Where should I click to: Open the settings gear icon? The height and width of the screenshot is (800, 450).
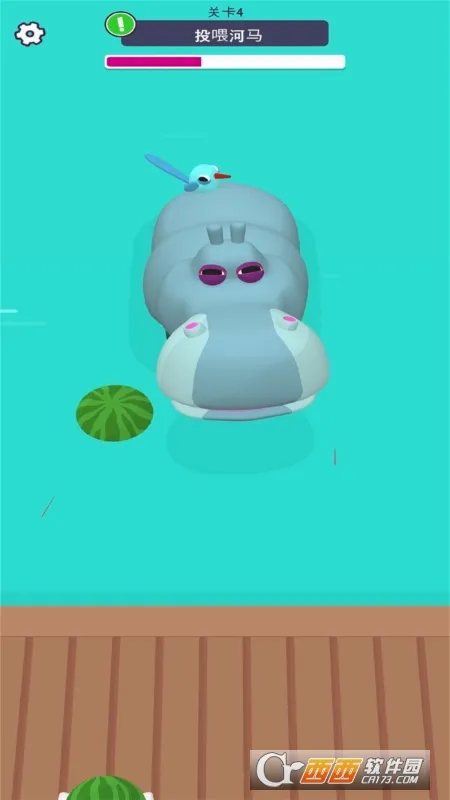pyautogui.click(x=30, y=34)
